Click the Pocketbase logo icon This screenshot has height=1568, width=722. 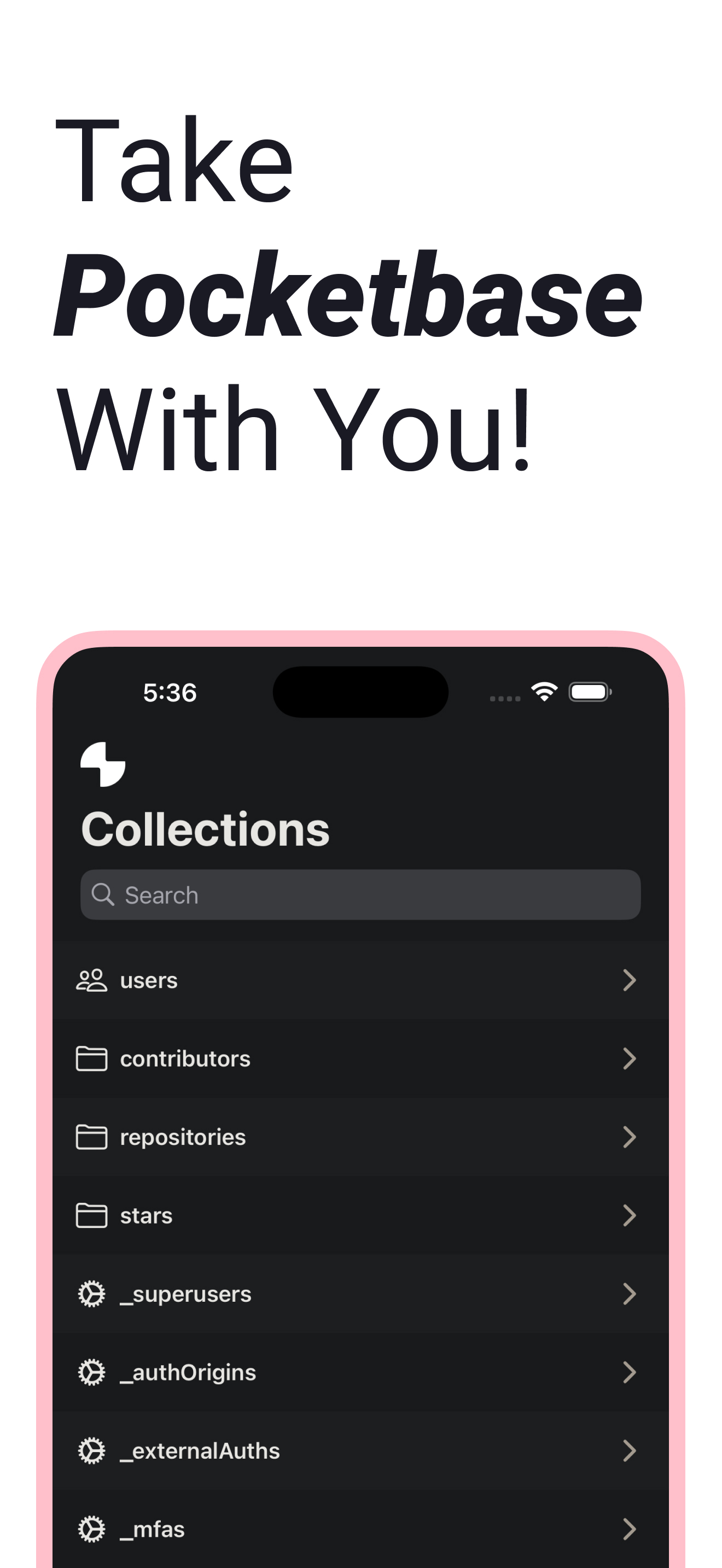[102, 763]
